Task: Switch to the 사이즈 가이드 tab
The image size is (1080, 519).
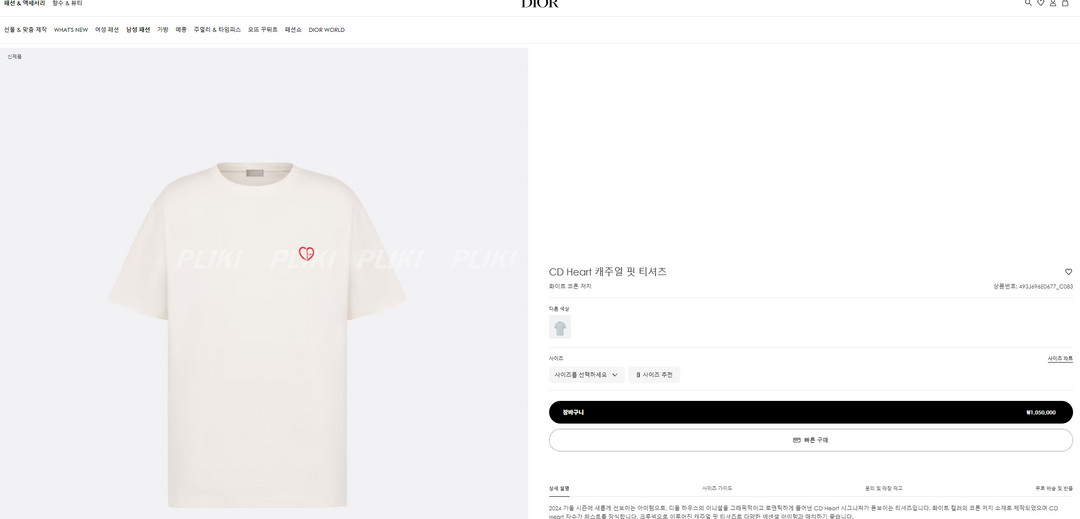Action: pos(717,488)
